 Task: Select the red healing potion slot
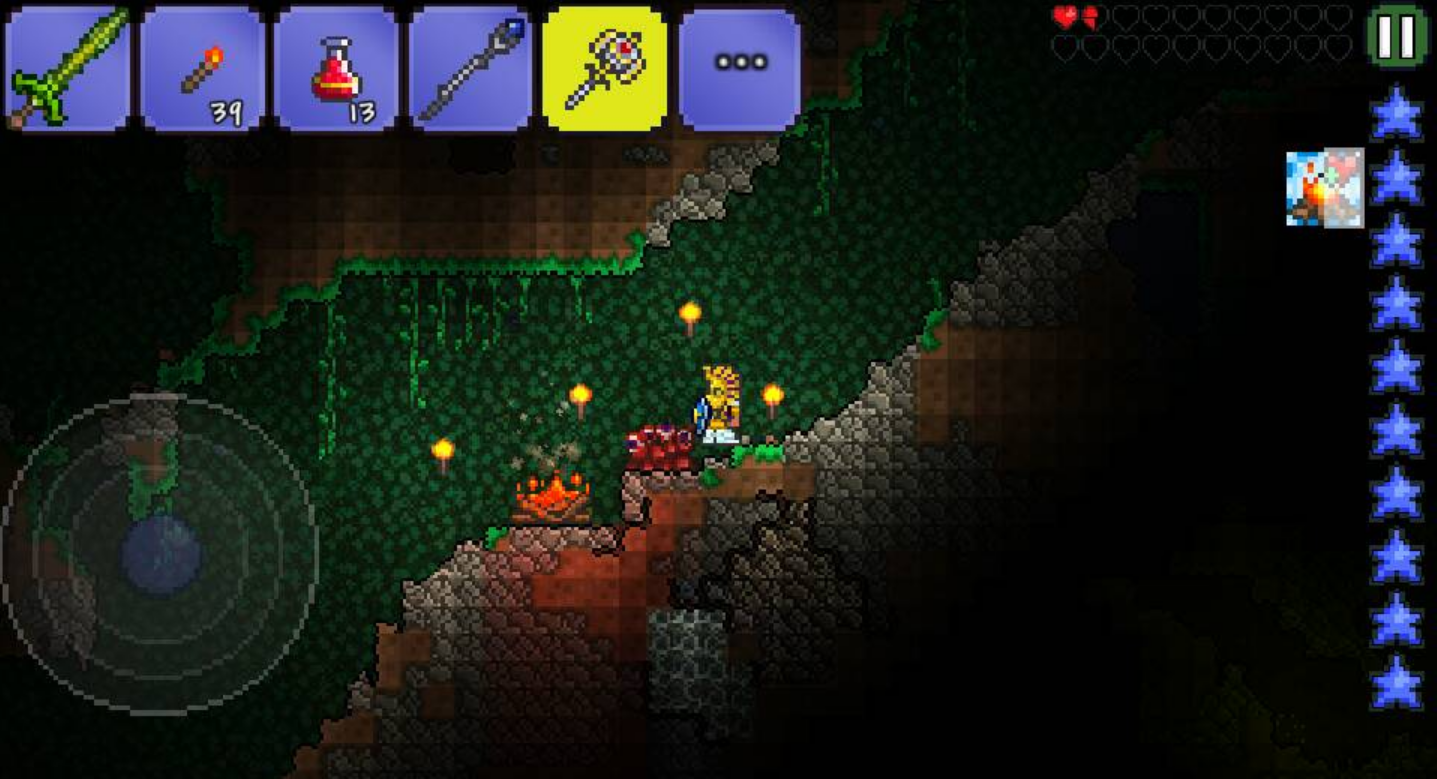pos(336,68)
